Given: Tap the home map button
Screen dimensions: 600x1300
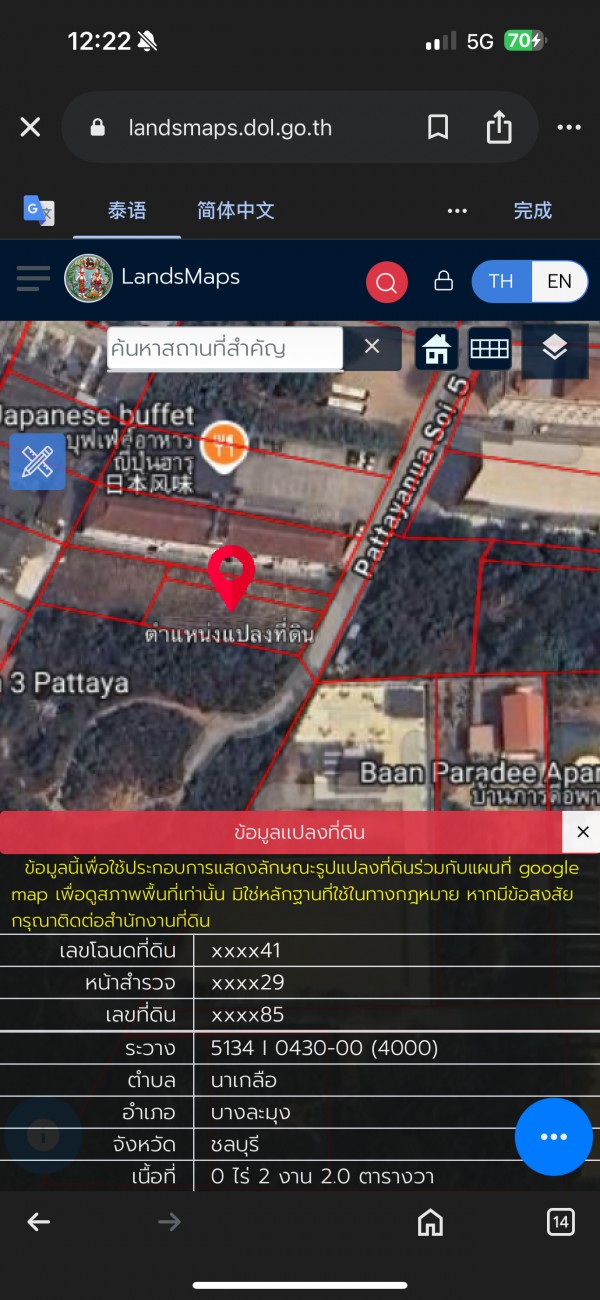Looking at the screenshot, I should [x=436, y=349].
